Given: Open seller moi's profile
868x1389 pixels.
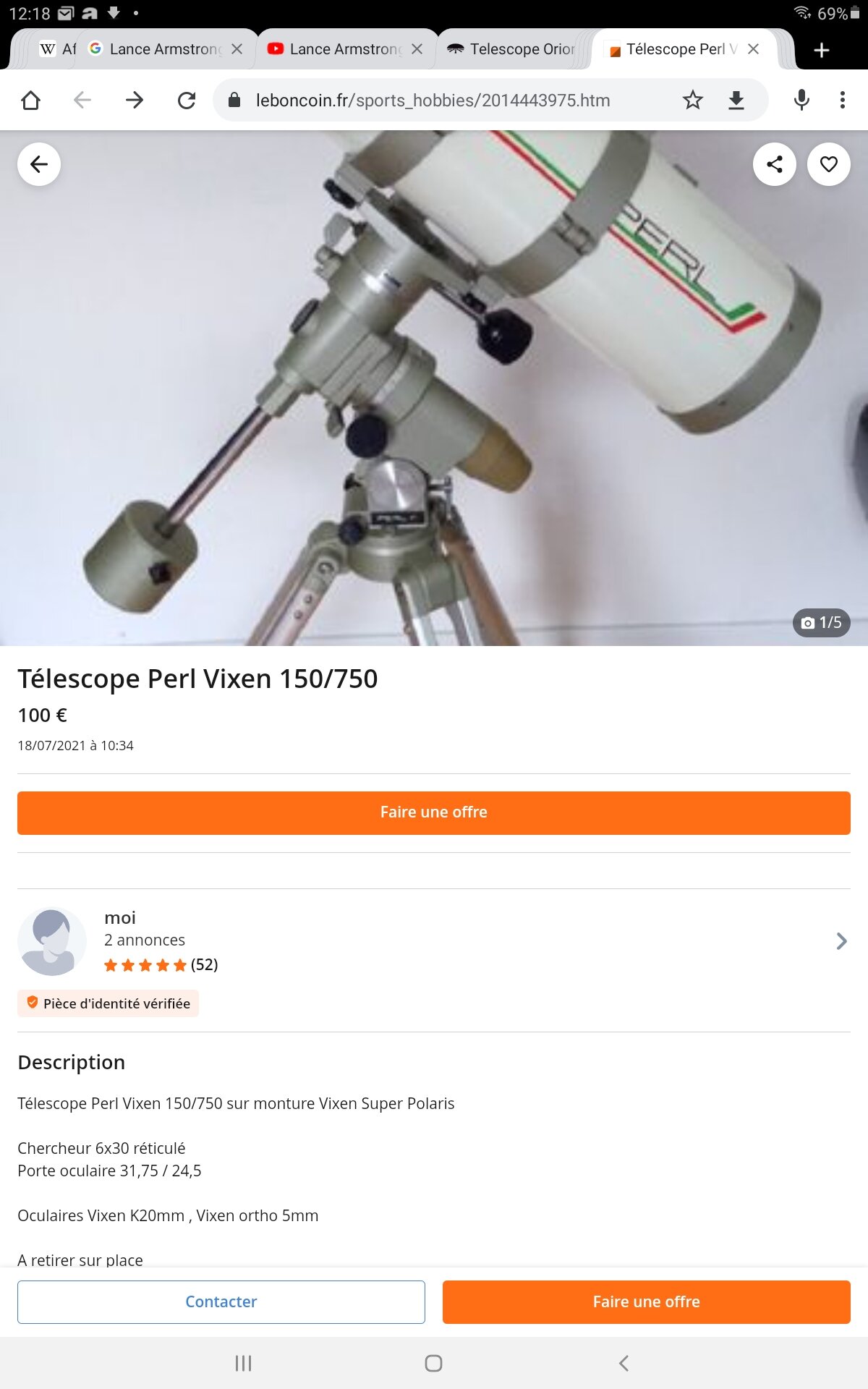Looking at the screenshot, I should [x=841, y=940].
